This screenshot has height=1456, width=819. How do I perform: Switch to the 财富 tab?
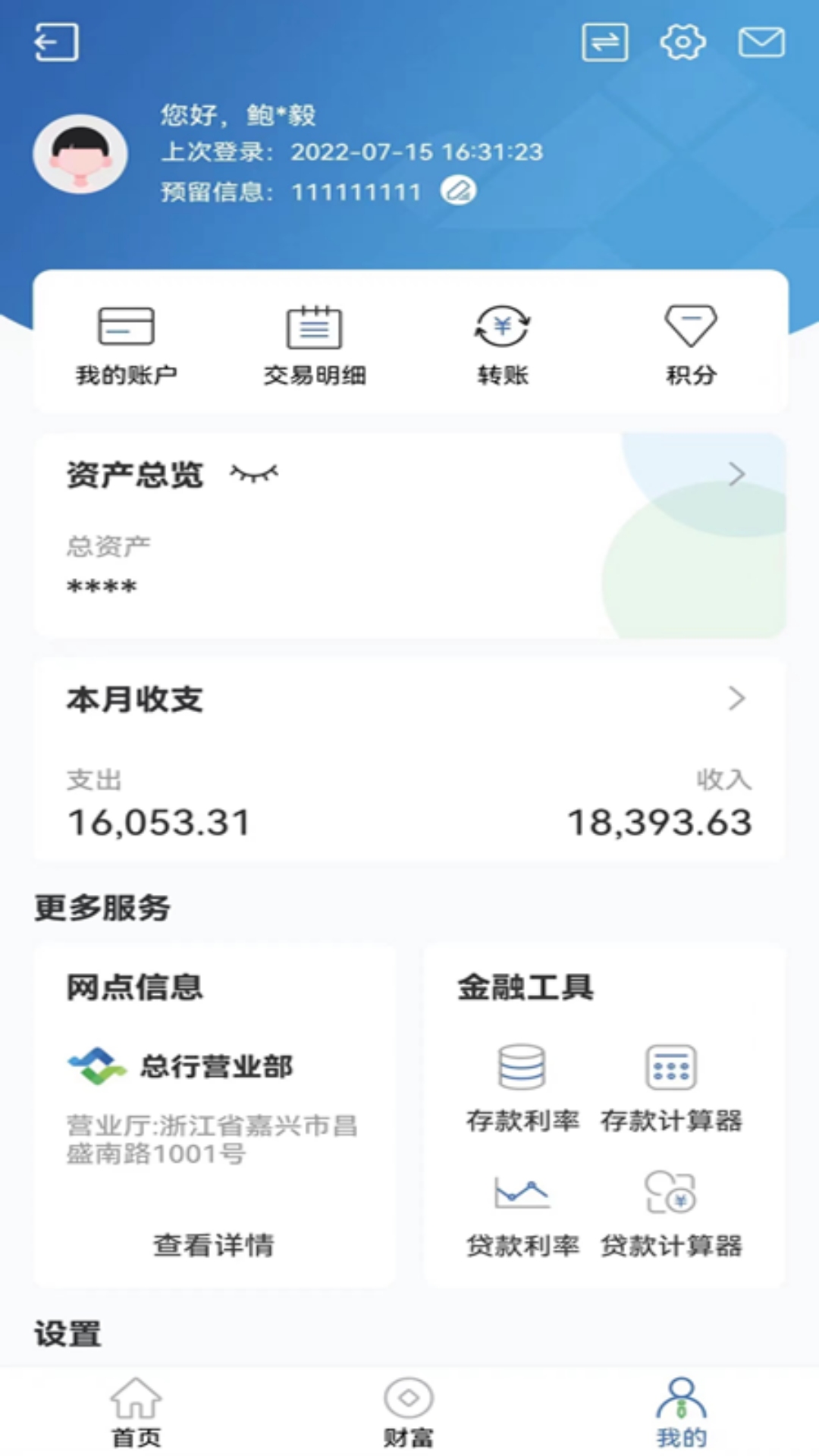click(409, 1412)
